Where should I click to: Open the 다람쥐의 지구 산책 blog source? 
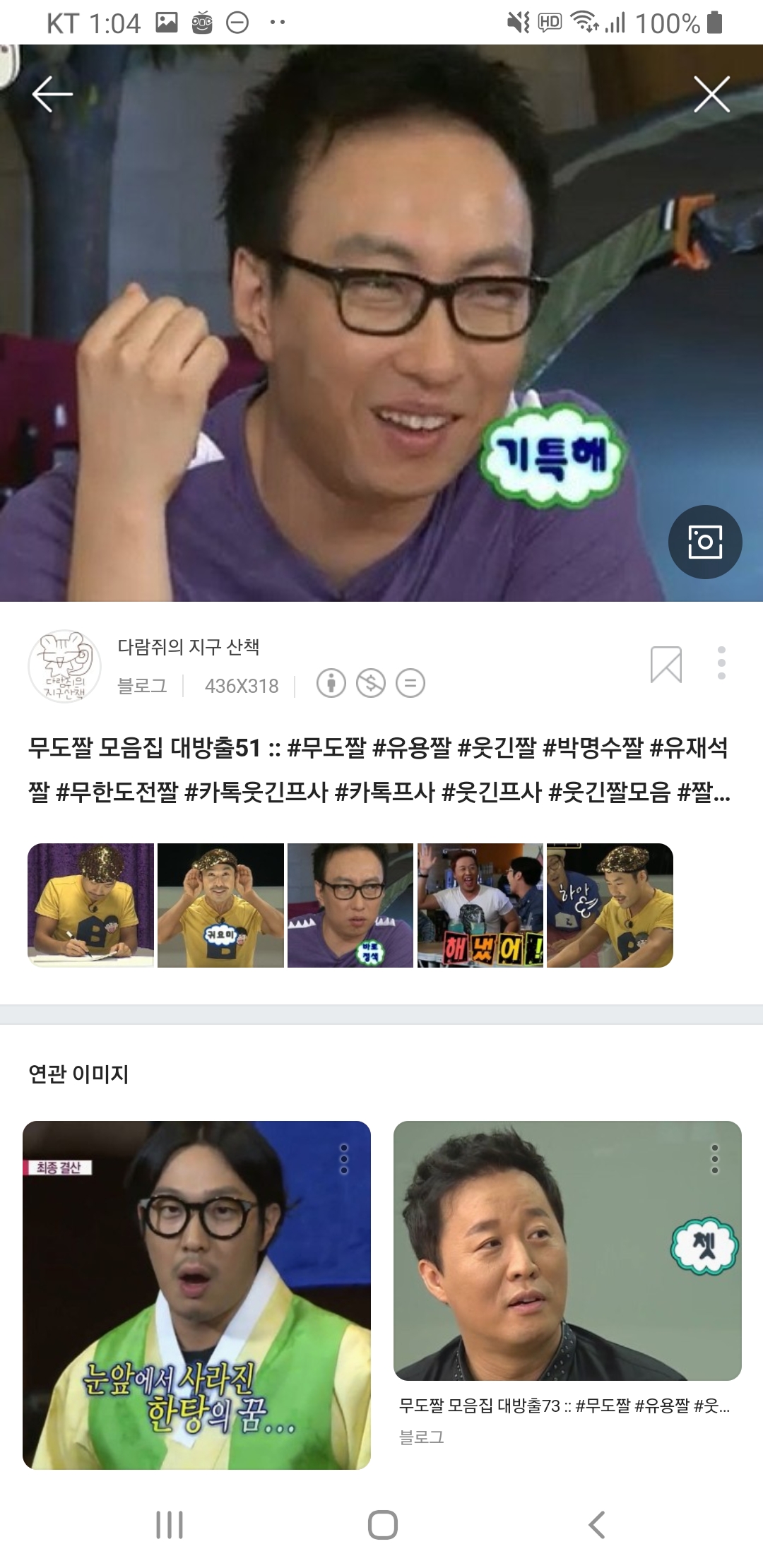(188, 647)
